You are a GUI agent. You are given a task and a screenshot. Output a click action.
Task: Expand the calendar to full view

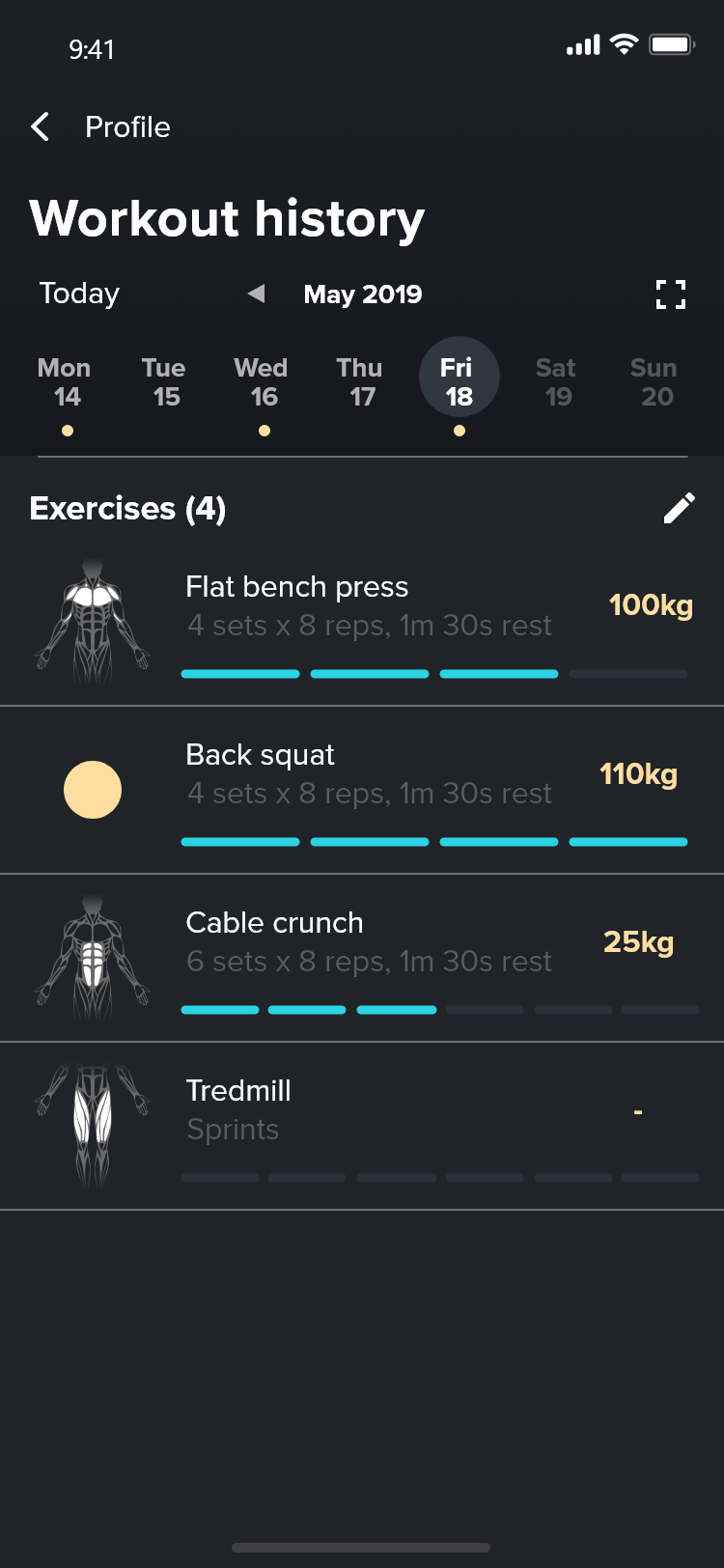[670, 294]
